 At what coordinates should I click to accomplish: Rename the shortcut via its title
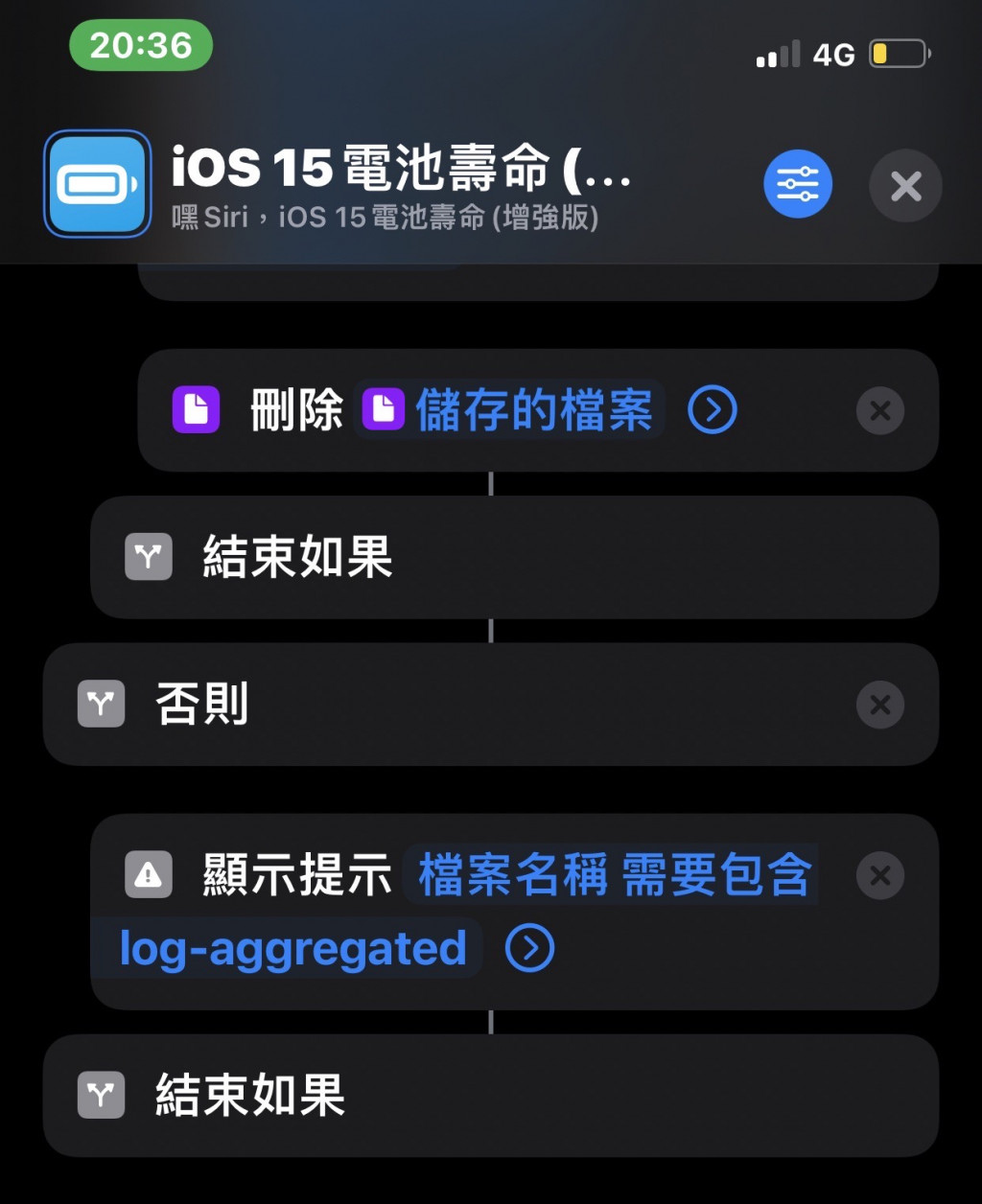[401, 169]
